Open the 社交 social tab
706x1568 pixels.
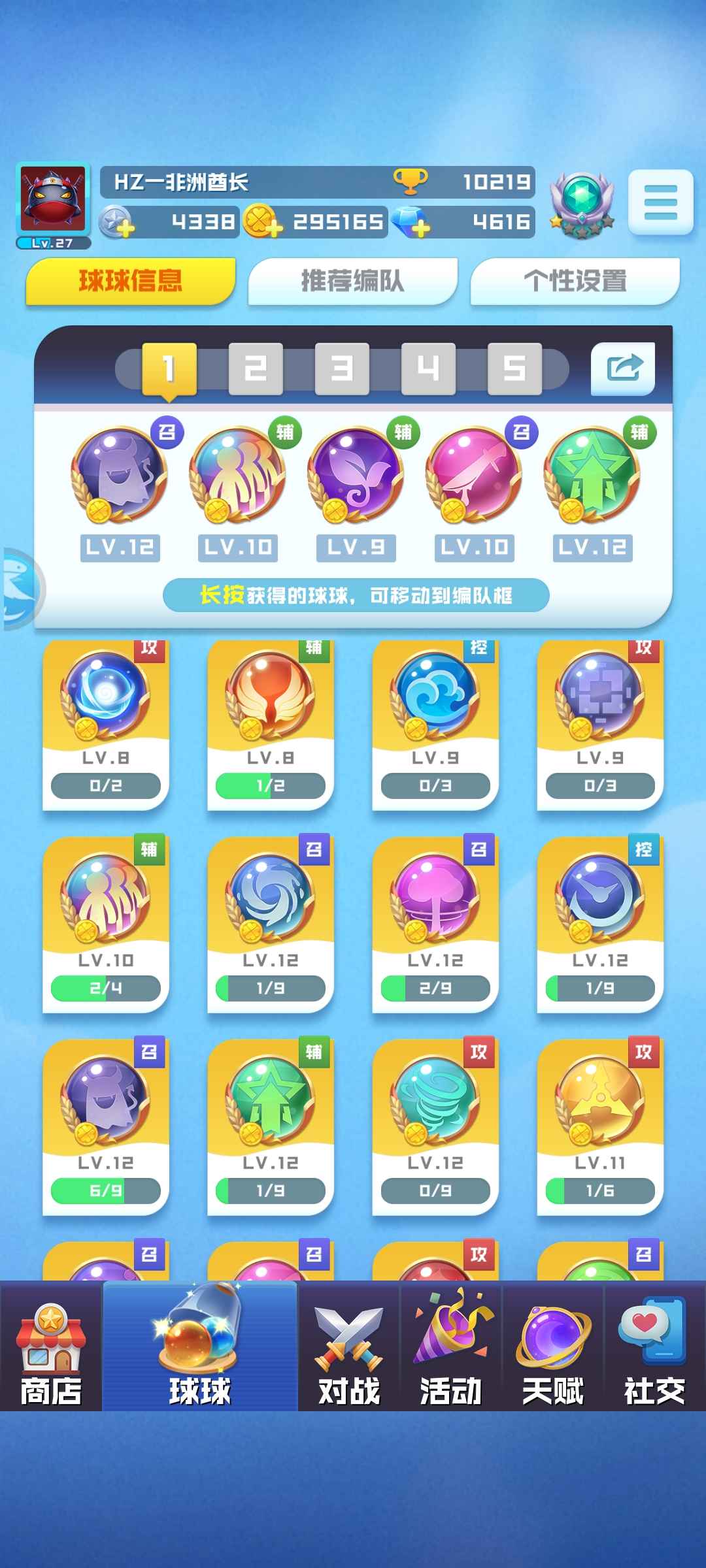[x=654, y=1347]
